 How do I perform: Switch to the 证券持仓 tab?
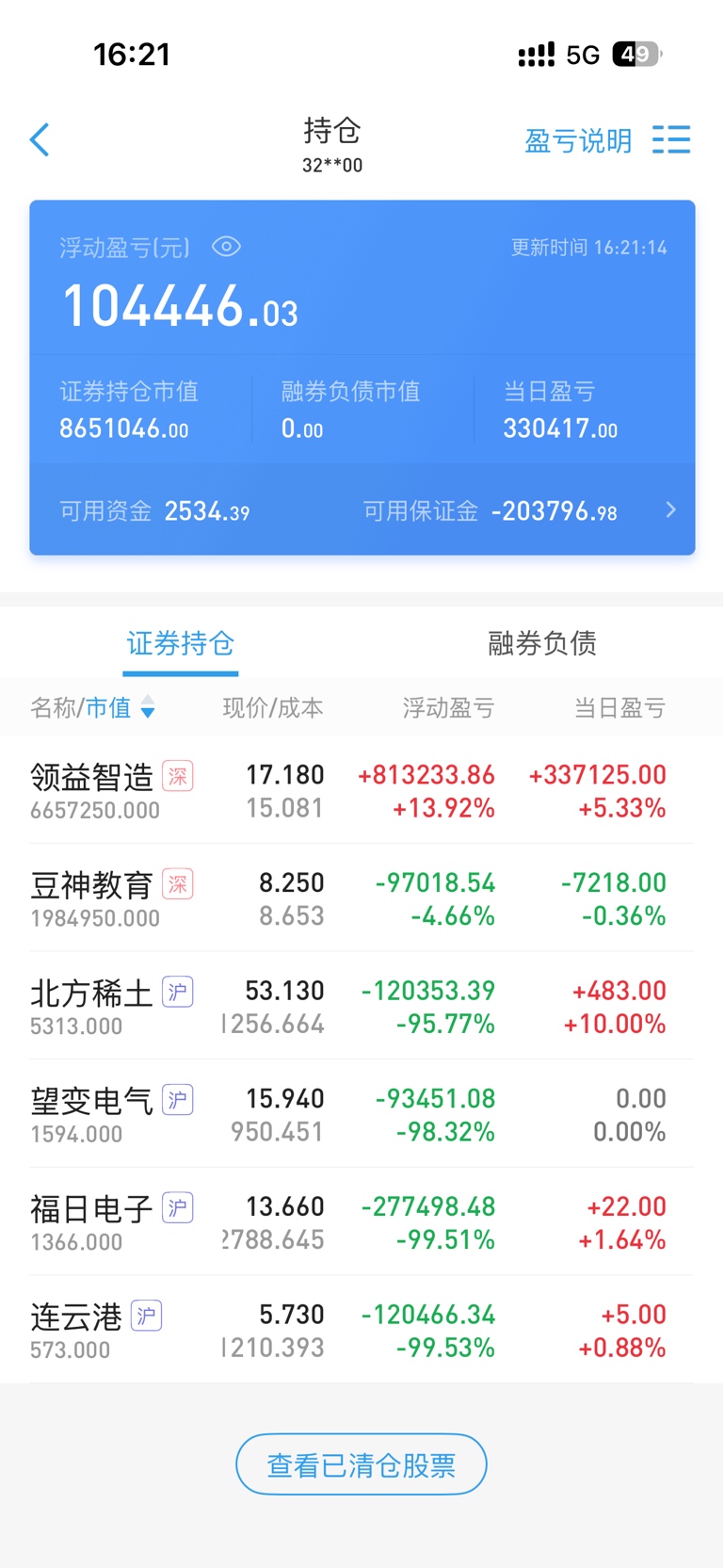(x=180, y=643)
